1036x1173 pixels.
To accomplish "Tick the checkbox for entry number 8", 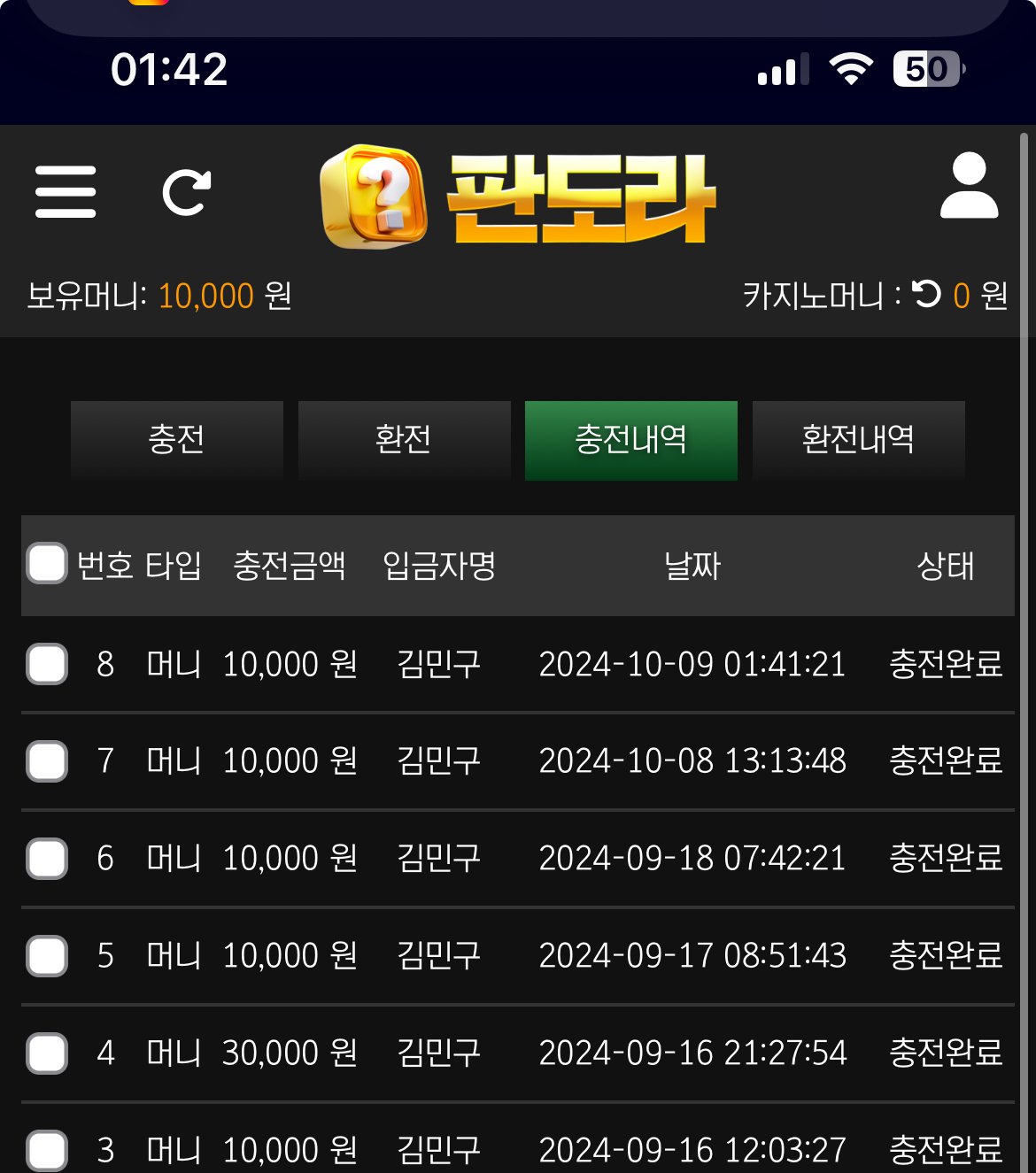I will 47,664.
